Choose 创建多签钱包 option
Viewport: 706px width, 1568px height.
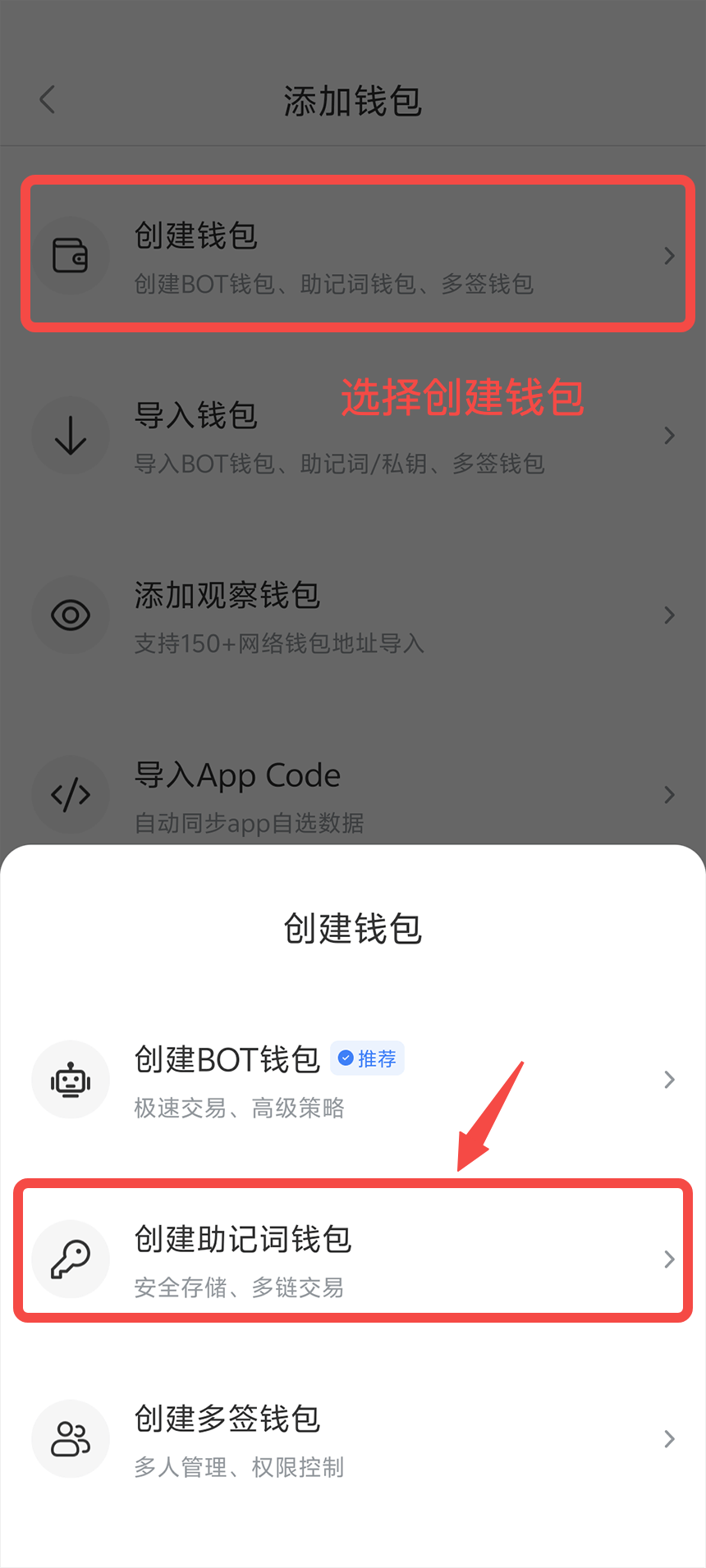click(x=353, y=1438)
